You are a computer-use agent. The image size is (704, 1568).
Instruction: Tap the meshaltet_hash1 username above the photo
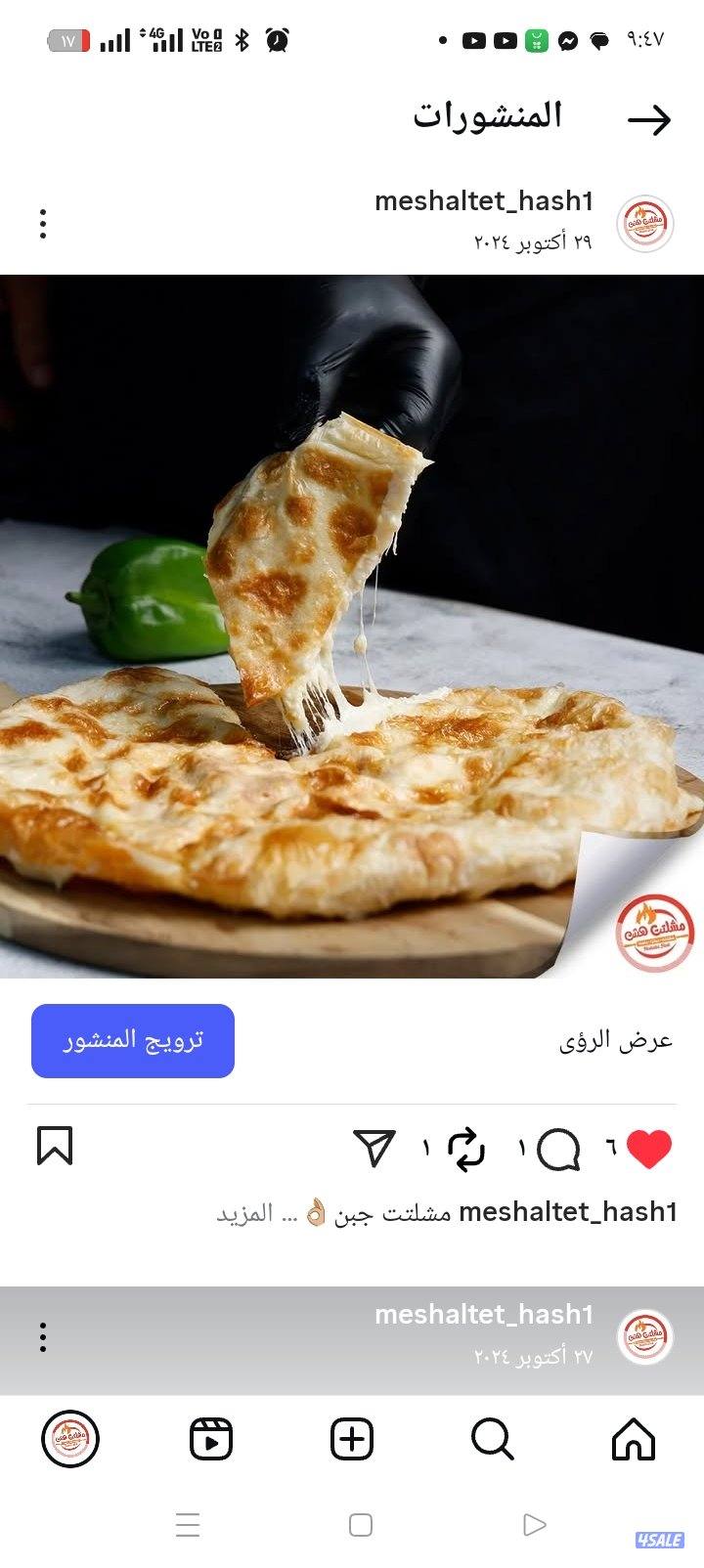(x=483, y=202)
